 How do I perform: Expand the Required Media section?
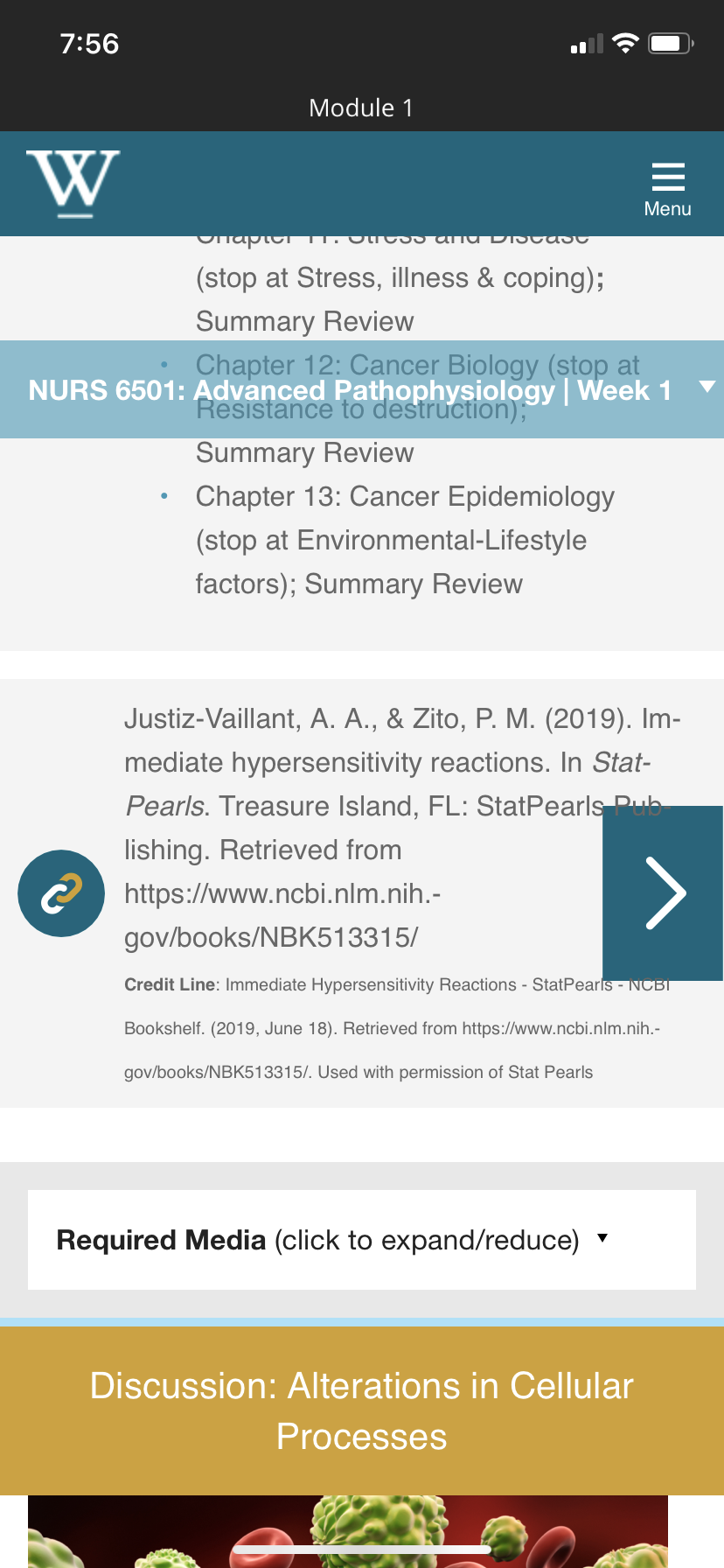(362, 1240)
